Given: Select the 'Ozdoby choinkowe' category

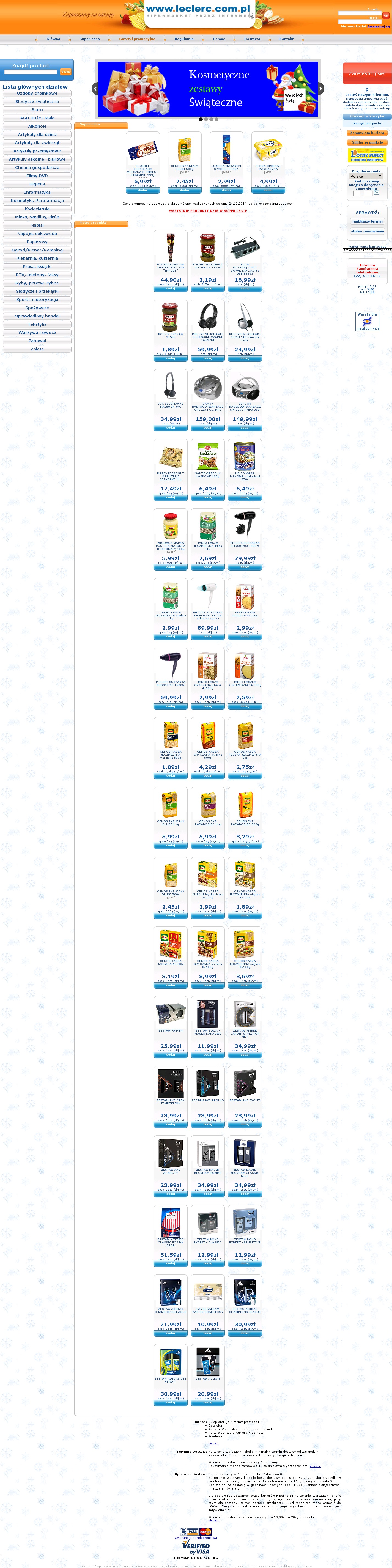Looking at the screenshot, I should (x=37, y=94).
